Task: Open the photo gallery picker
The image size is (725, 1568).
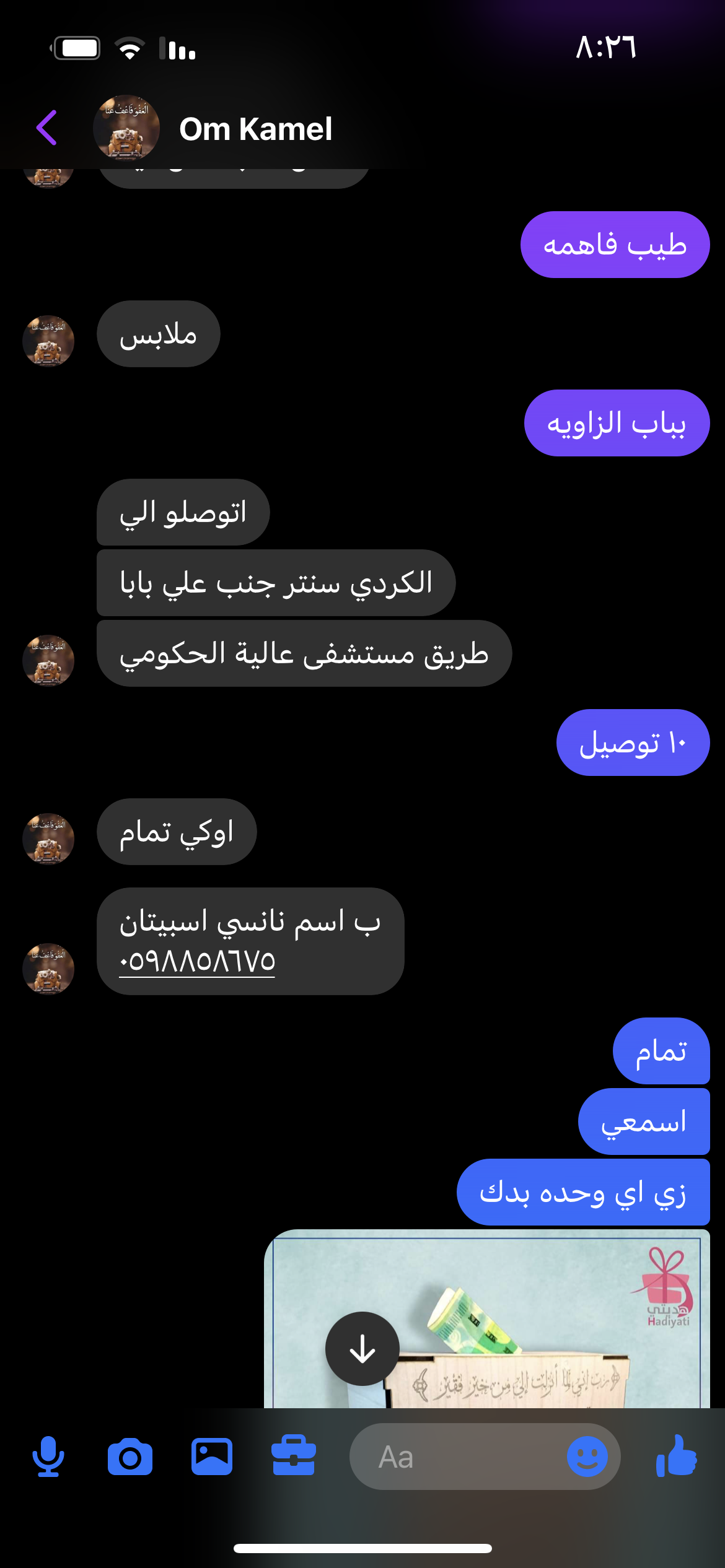Action: point(212,1457)
